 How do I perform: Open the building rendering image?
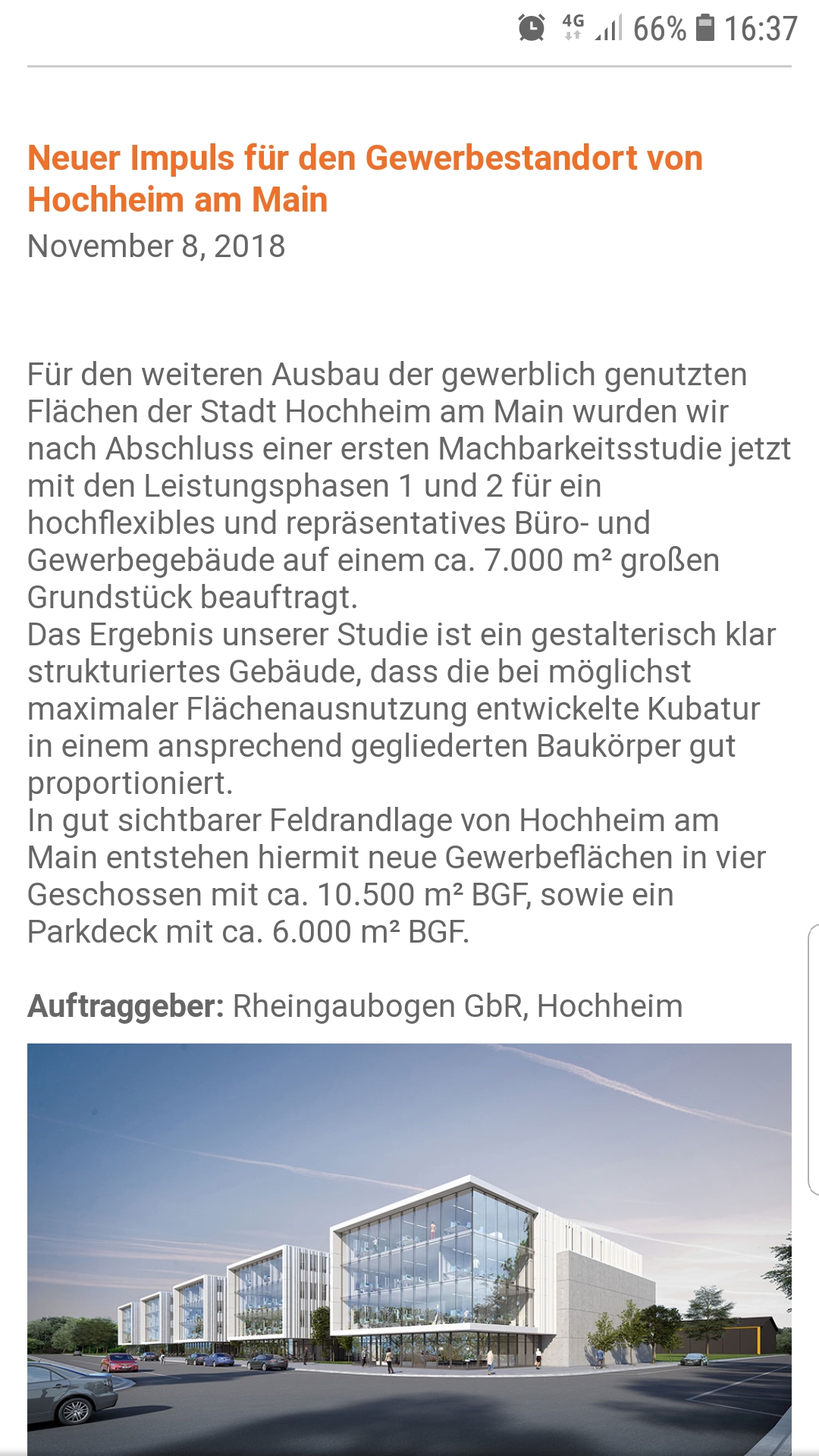[409, 1249]
